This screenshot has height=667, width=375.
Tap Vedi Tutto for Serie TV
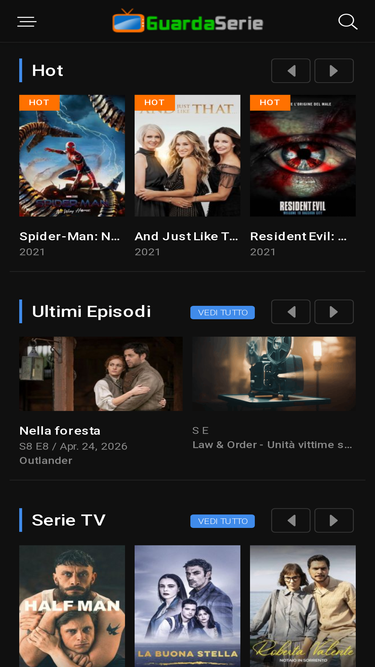tap(222, 521)
